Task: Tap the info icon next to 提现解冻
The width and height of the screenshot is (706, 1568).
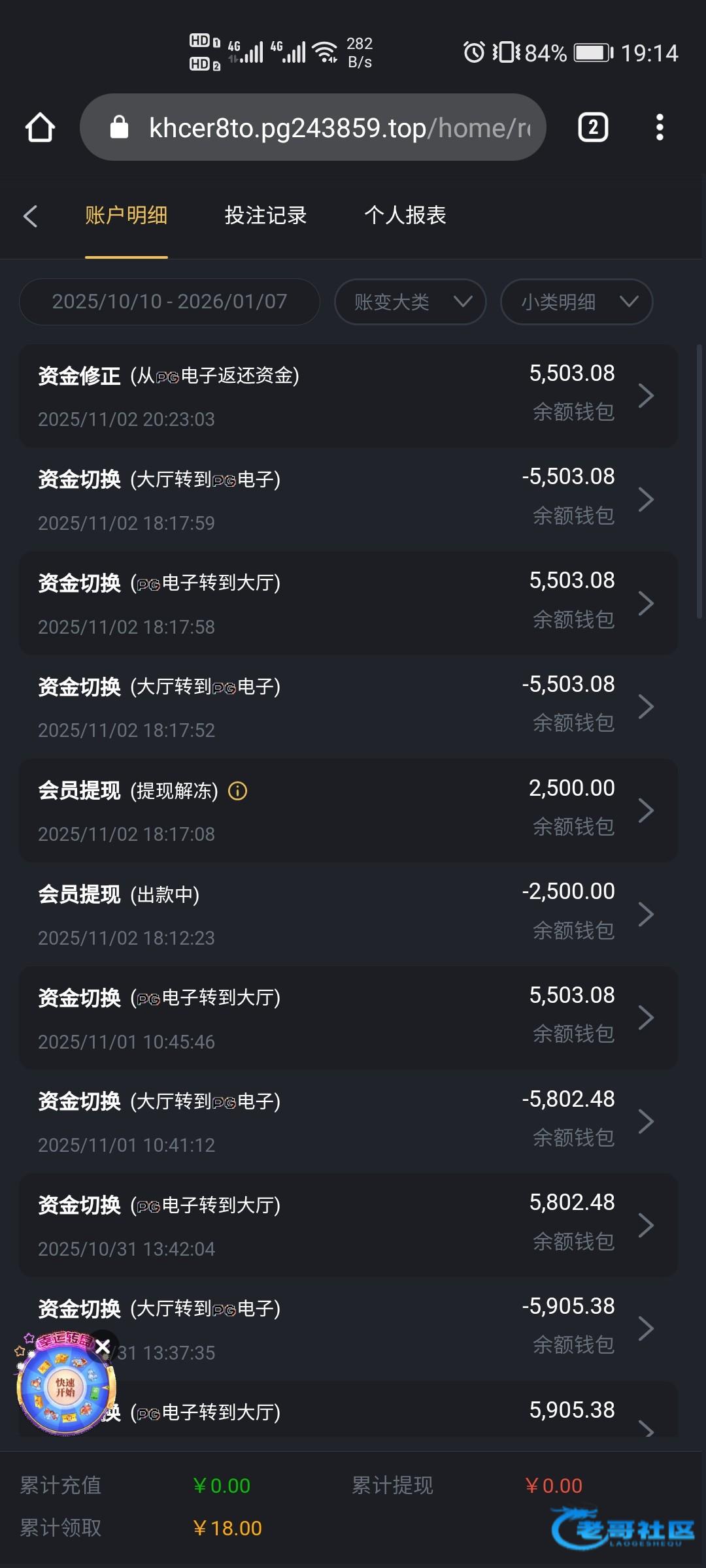Action: (x=237, y=791)
